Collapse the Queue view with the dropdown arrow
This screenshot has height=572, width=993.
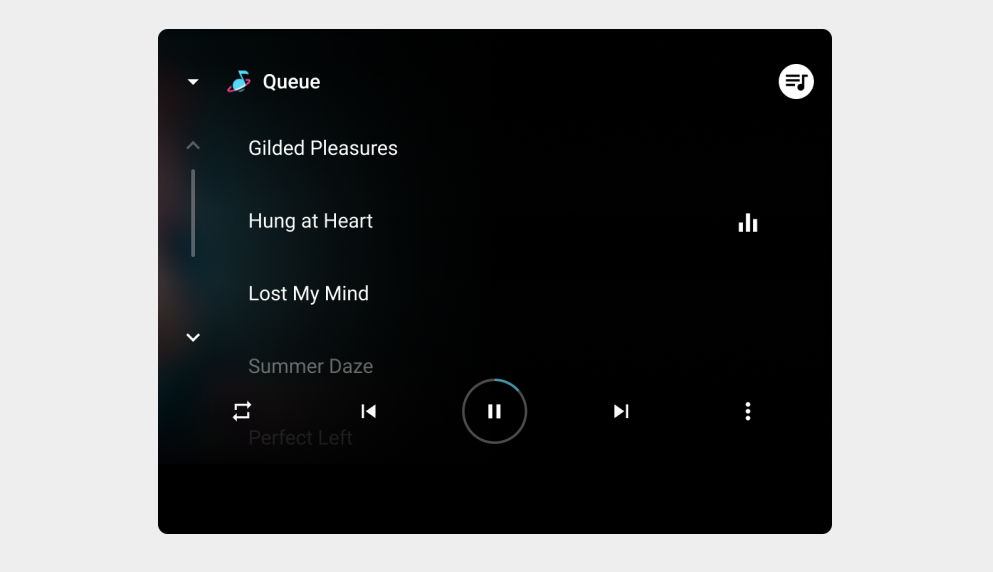(x=193, y=82)
